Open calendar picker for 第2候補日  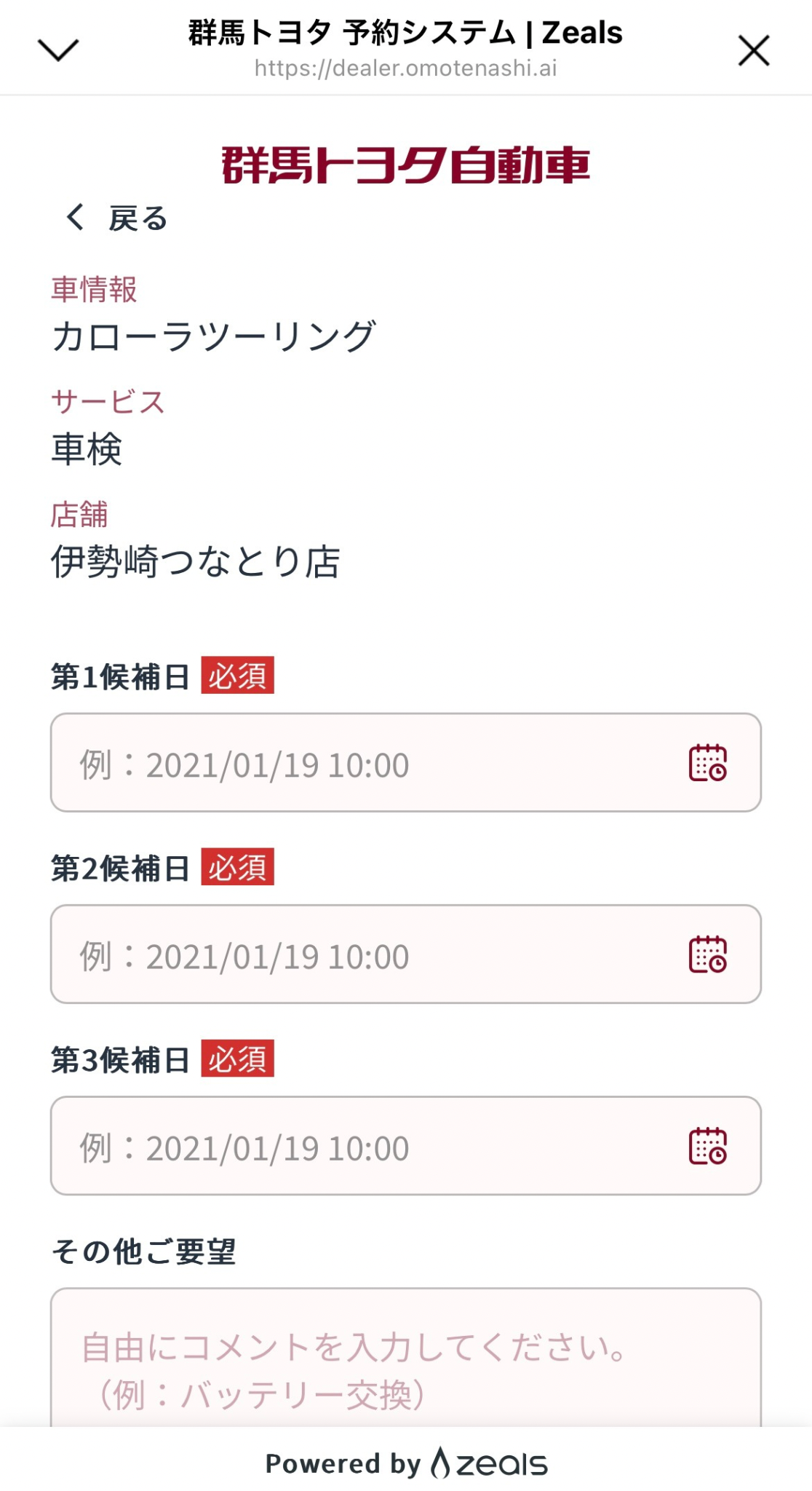pos(707,954)
